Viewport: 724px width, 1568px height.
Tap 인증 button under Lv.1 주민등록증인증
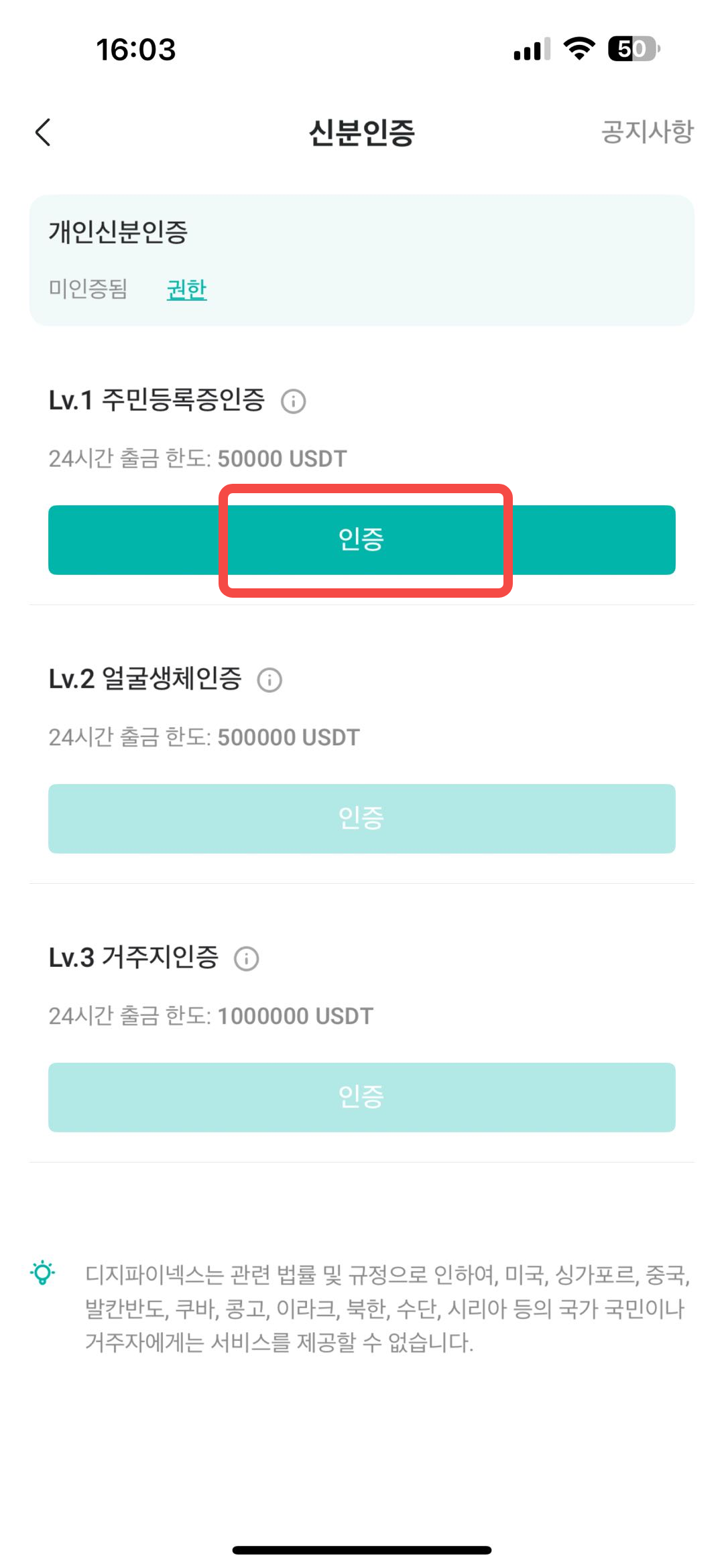[x=362, y=540]
